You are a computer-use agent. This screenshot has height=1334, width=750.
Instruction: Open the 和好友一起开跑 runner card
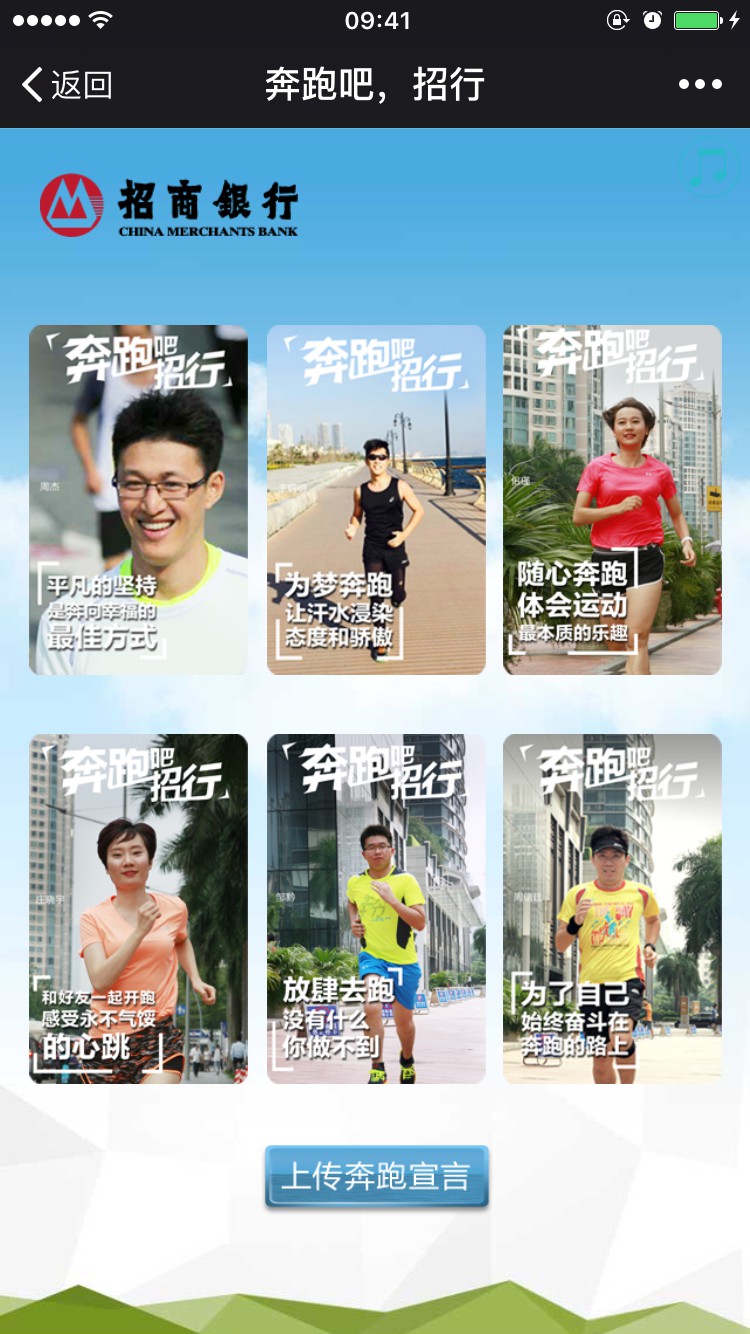138,908
